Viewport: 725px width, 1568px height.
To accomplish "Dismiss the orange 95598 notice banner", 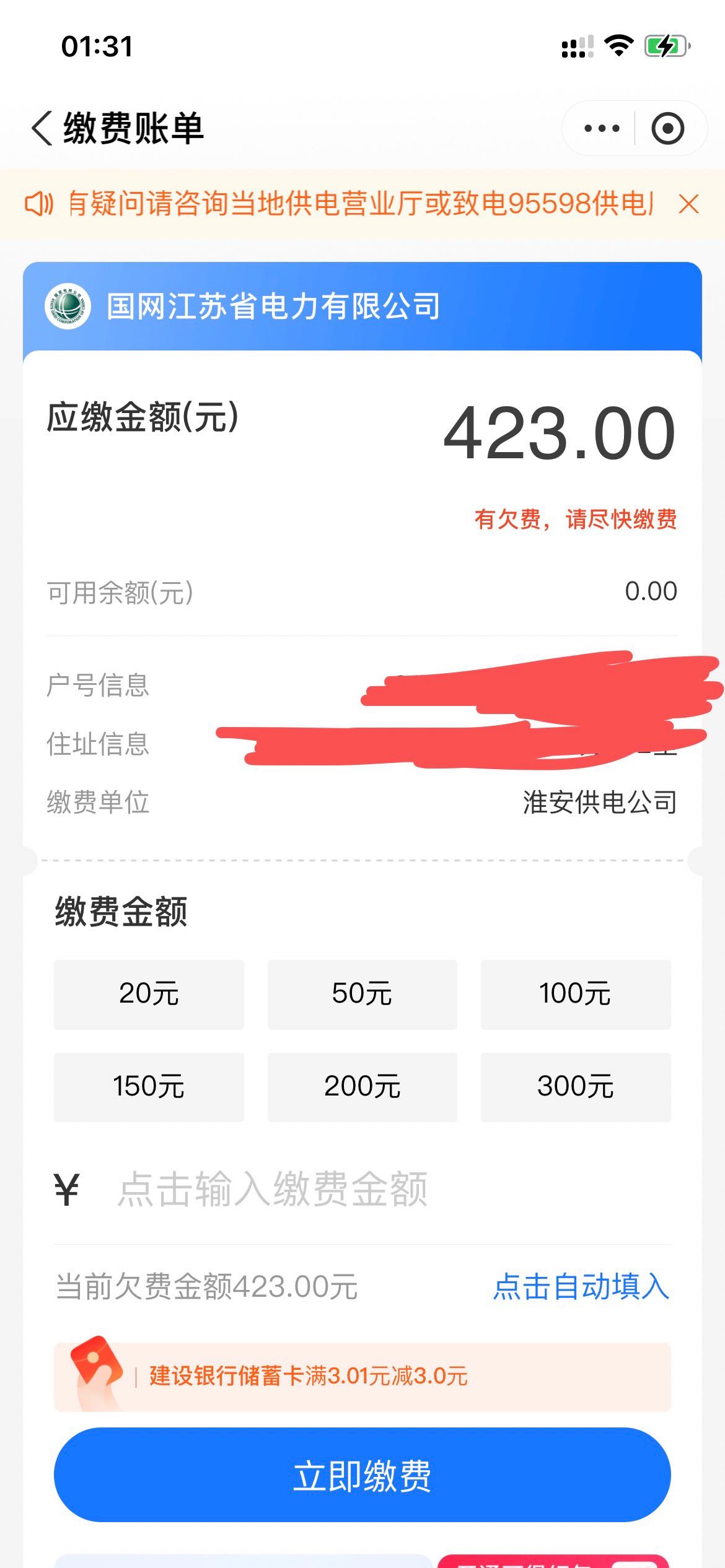I will 688,204.
